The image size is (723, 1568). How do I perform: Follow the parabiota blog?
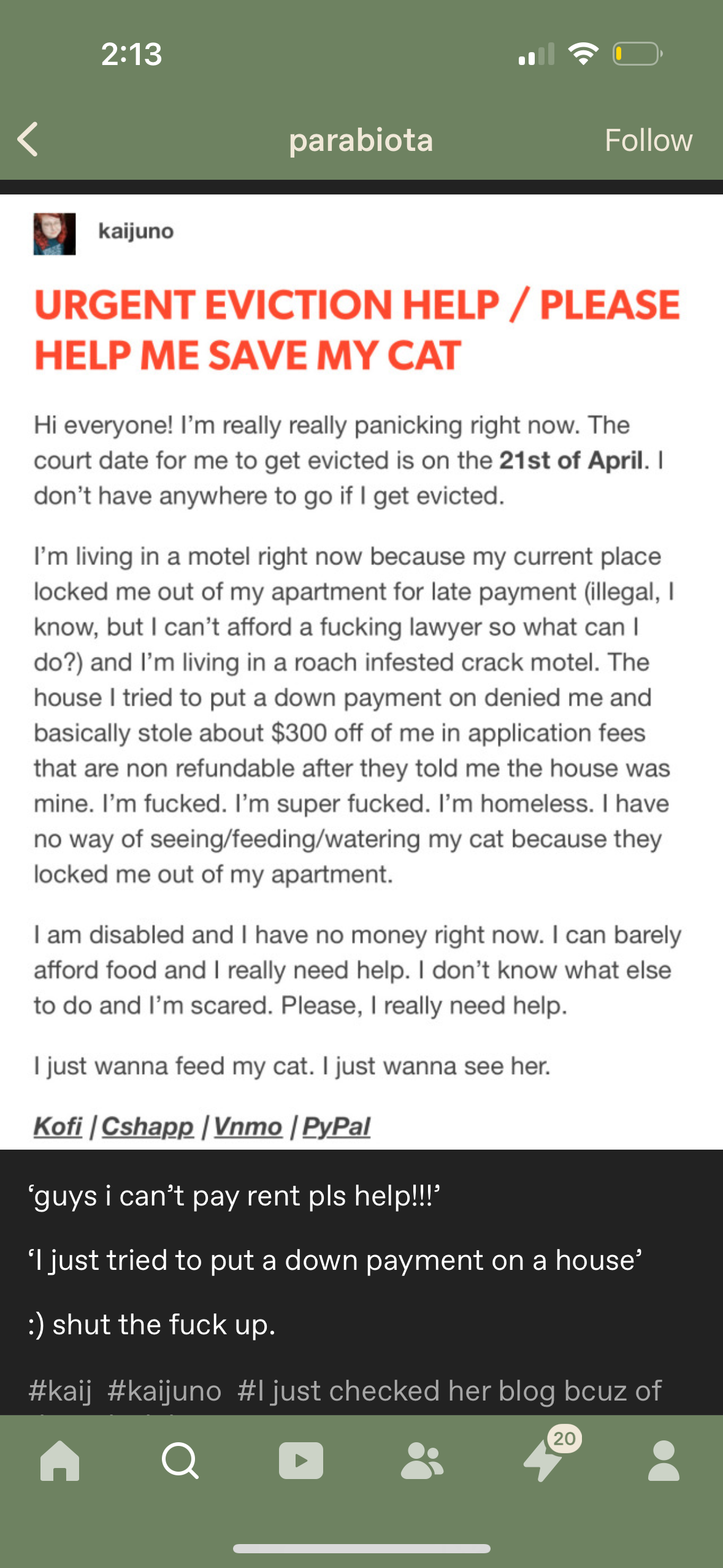click(x=648, y=140)
